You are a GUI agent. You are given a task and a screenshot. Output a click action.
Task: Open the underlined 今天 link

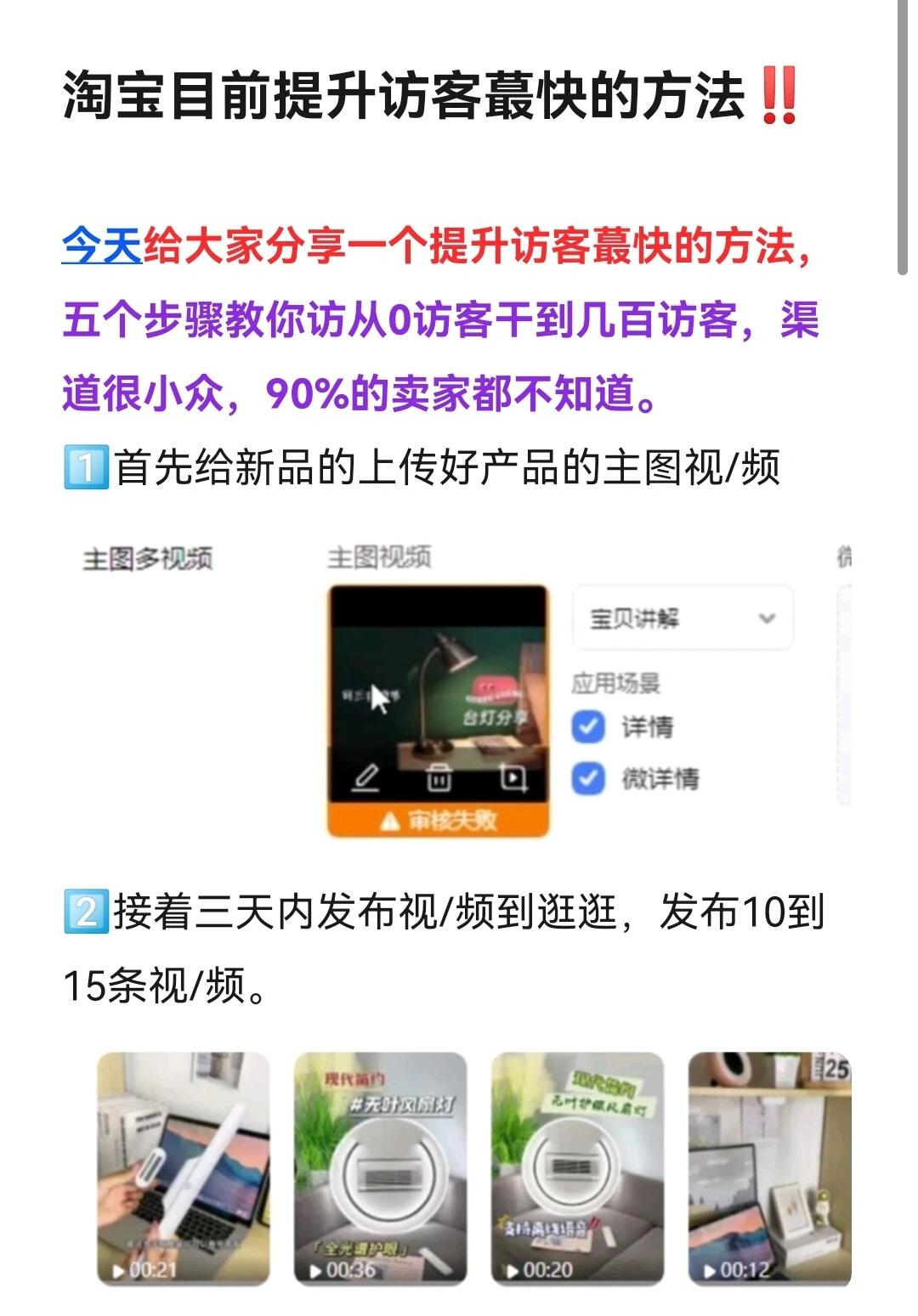[x=101, y=247]
